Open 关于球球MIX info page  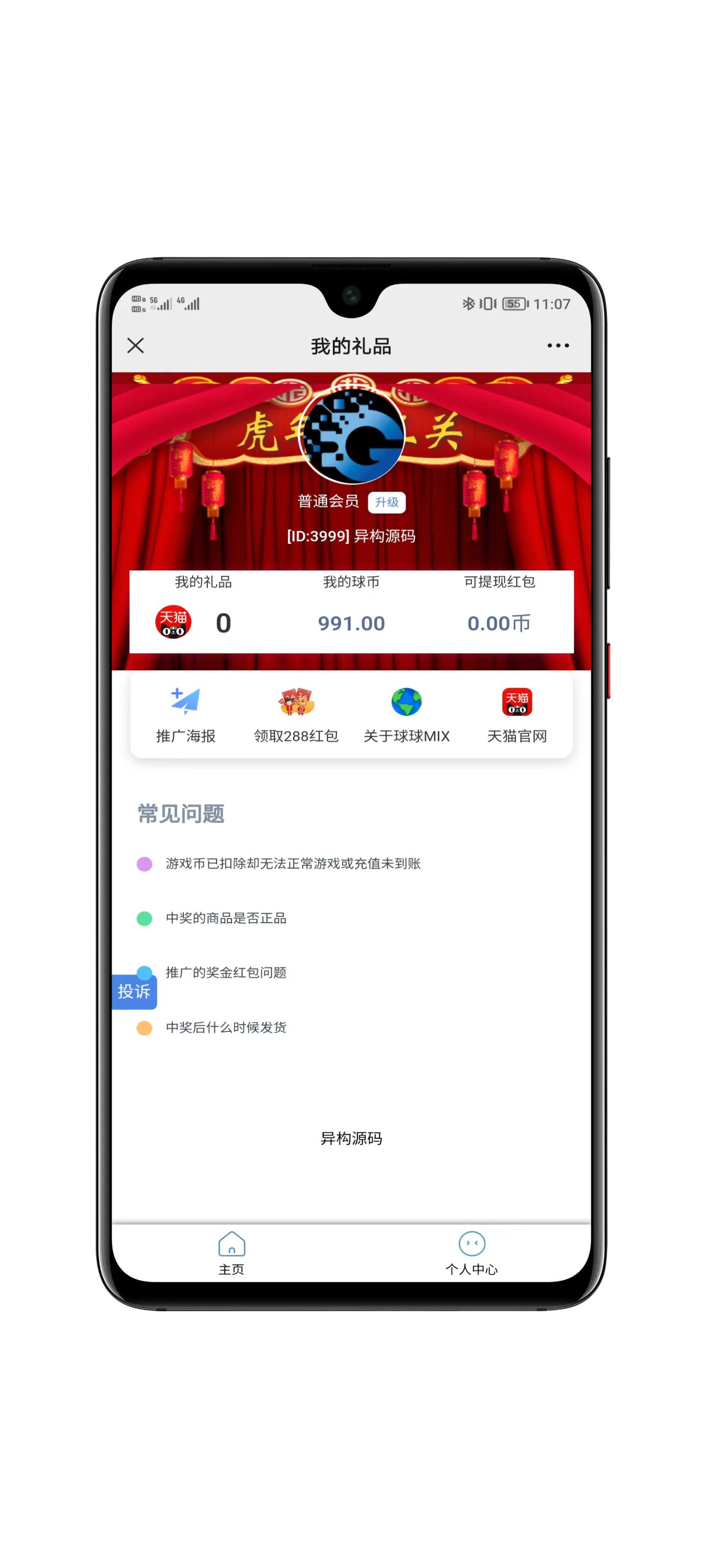pyautogui.click(x=406, y=715)
